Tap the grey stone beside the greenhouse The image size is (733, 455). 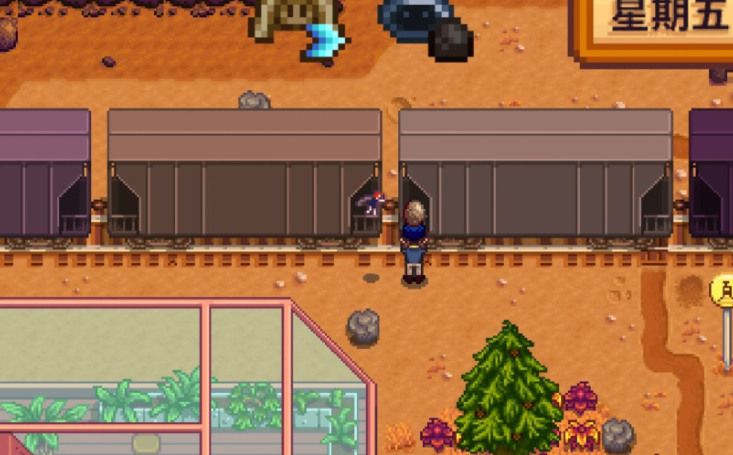(x=363, y=326)
